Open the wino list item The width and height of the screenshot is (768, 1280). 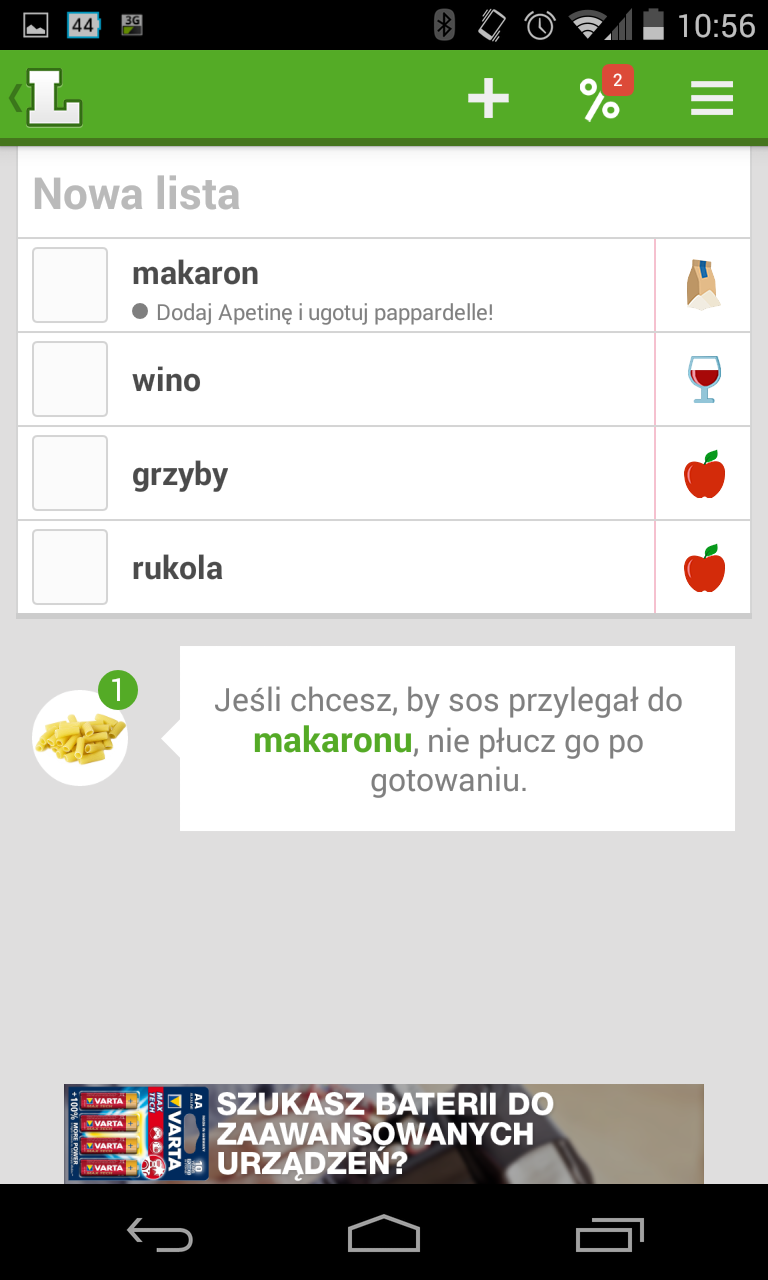pyautogui.click(x=380, y=379)
